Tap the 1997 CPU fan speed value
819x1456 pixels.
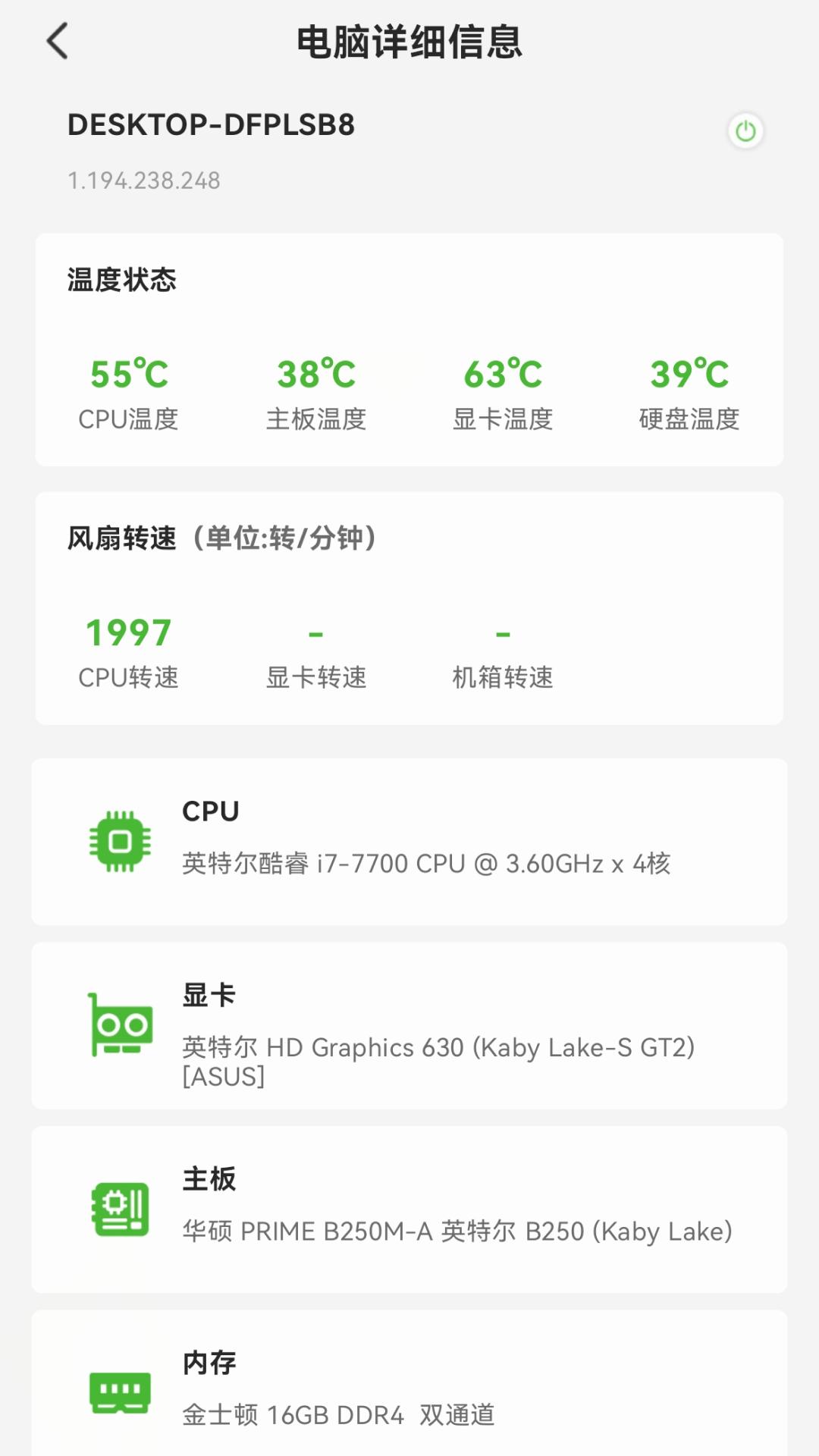[127, 632]
